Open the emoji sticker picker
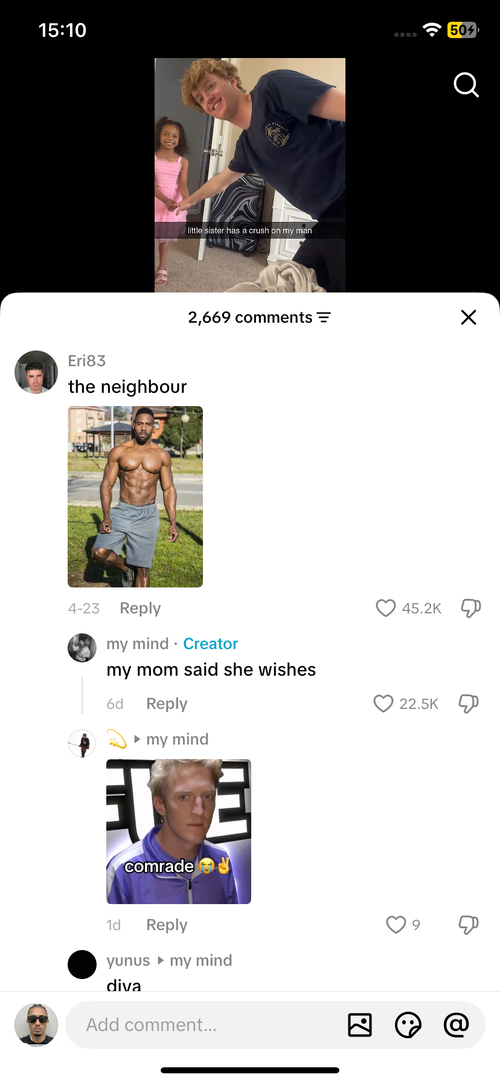 [407, 1025]
